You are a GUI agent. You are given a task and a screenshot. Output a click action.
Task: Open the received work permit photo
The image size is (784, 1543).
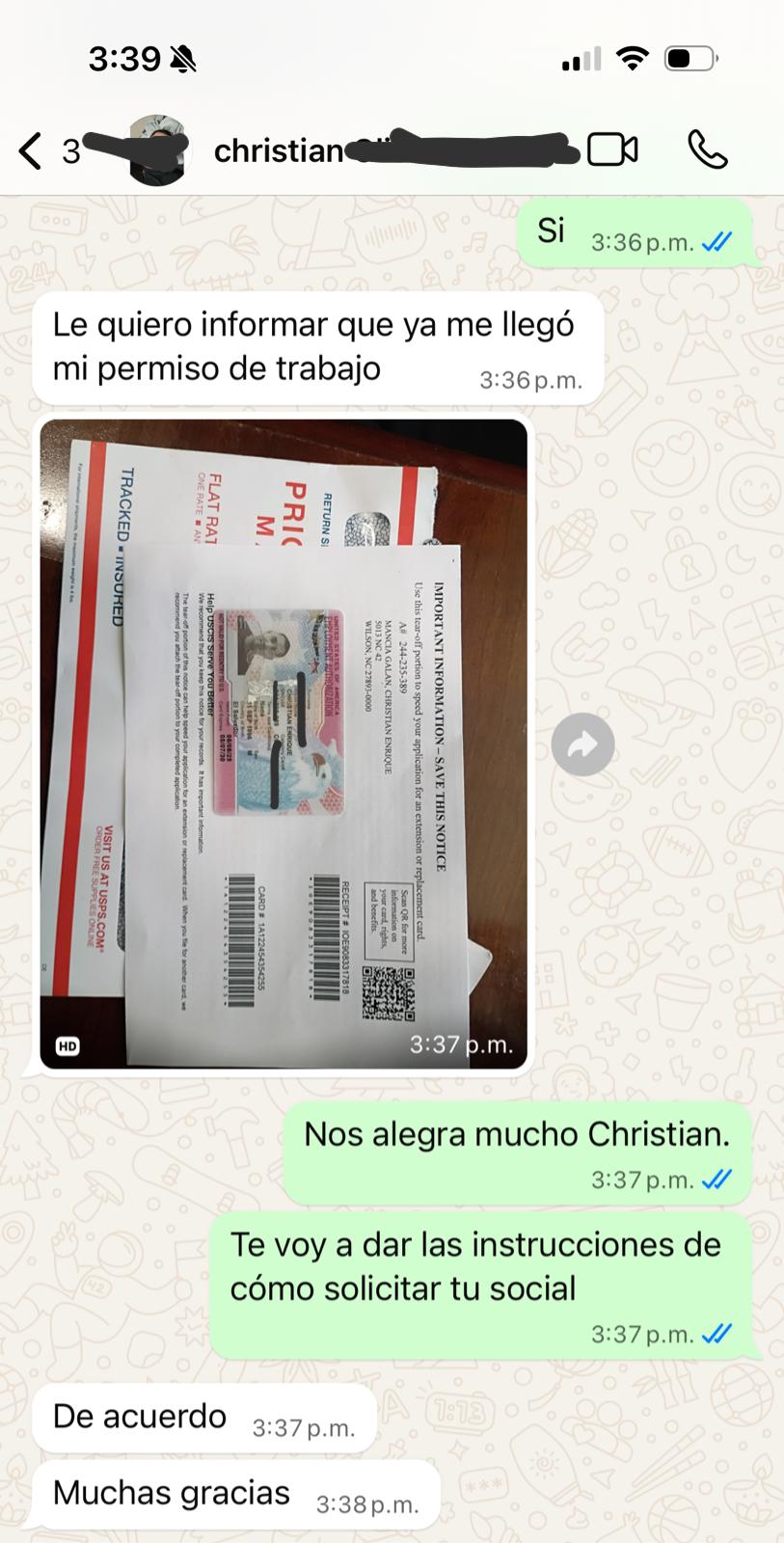pyautogui.click(x=284, y=743)
